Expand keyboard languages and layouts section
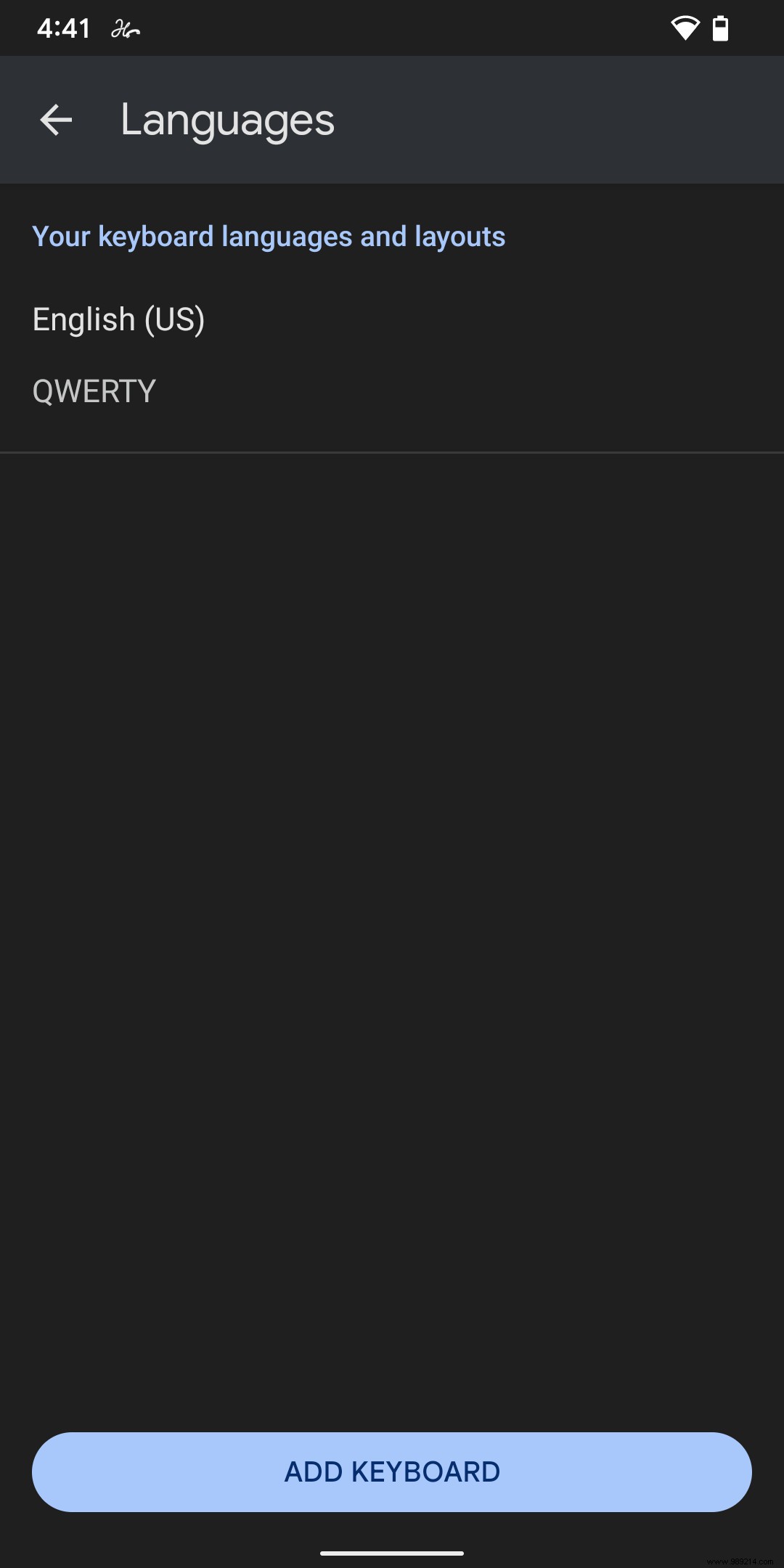 pos(269,236)
